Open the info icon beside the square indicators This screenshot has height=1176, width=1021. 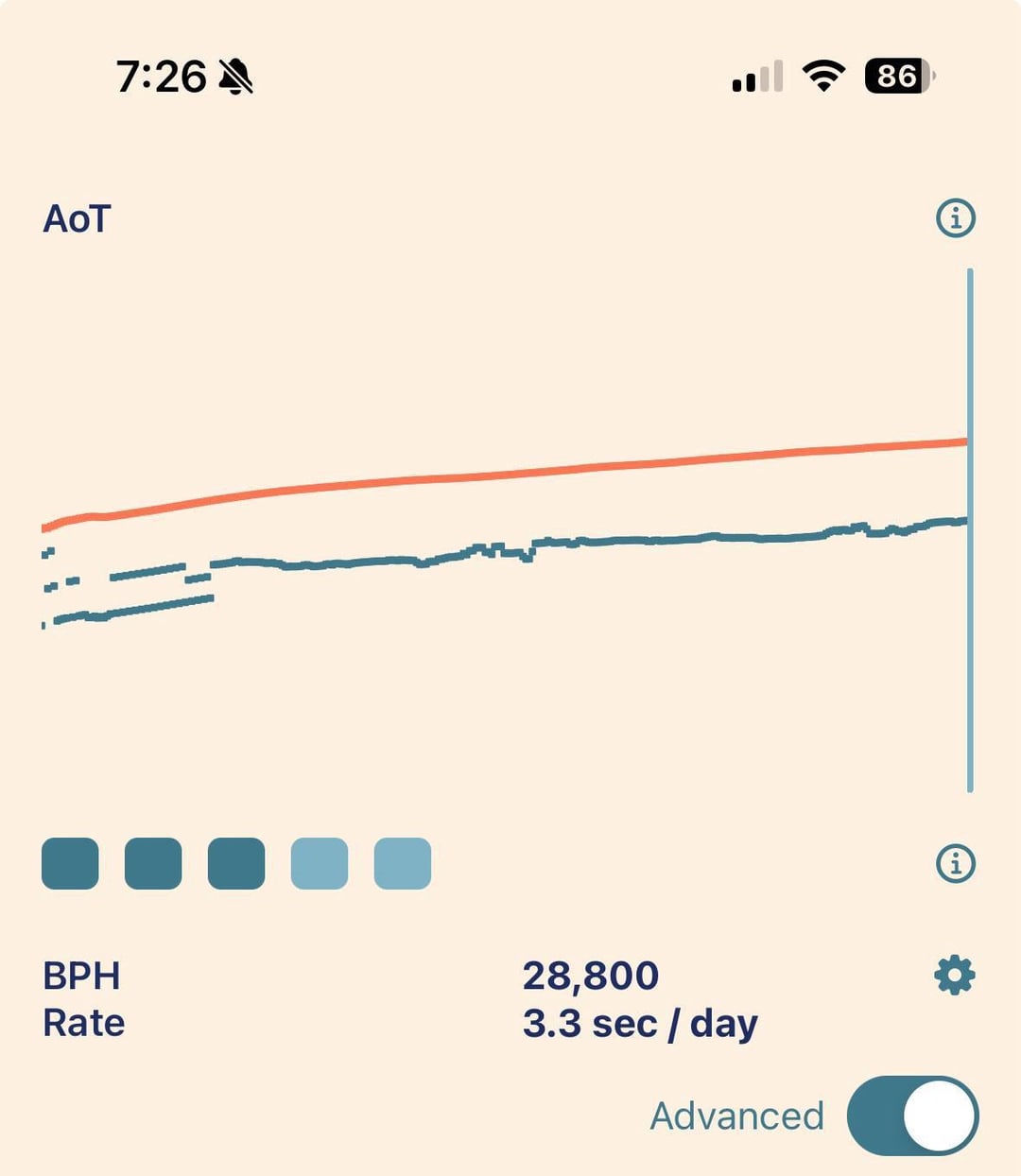(x=955, y=863)
